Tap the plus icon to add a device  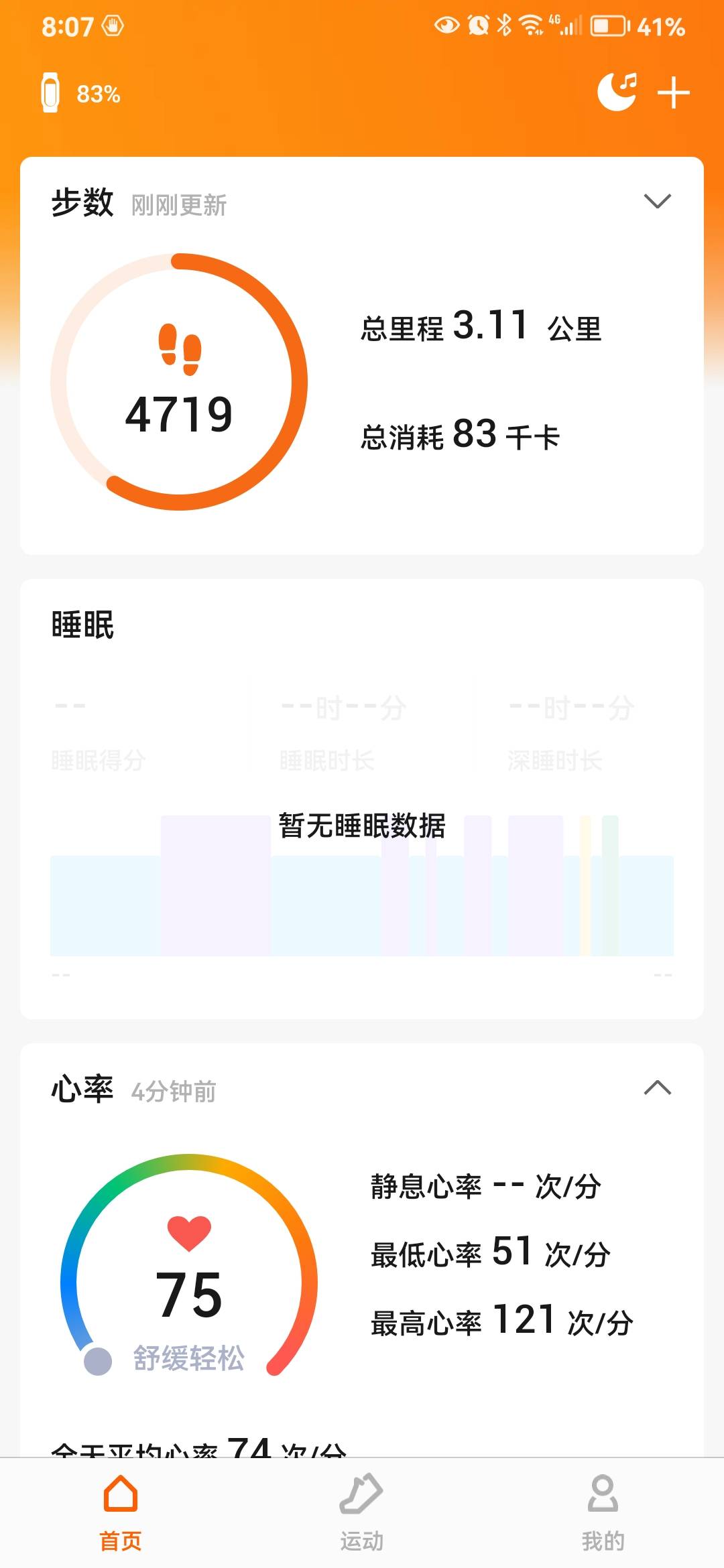pyautogui.click(x=672, y=94)
